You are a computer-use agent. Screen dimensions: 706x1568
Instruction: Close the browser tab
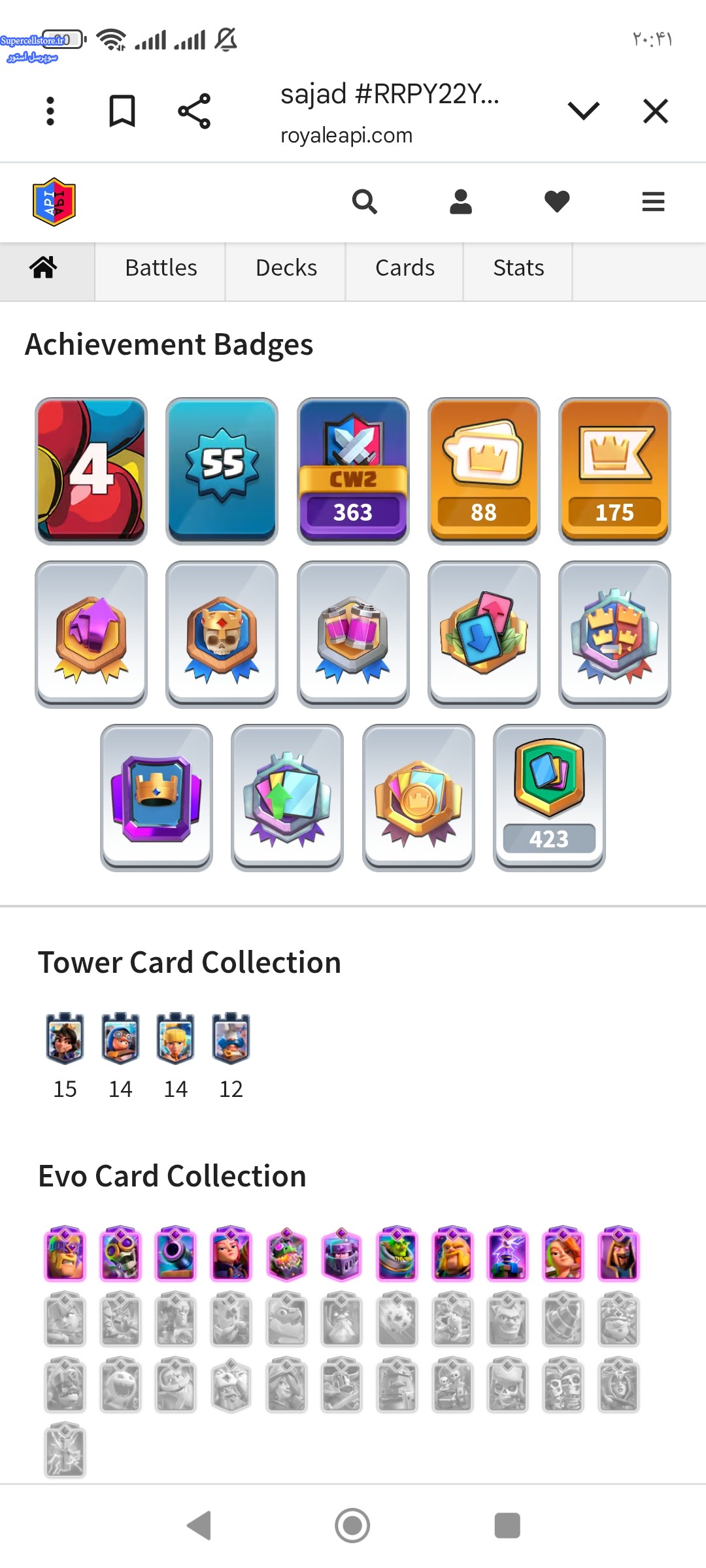pyautogui.click(x=656, y=111)
